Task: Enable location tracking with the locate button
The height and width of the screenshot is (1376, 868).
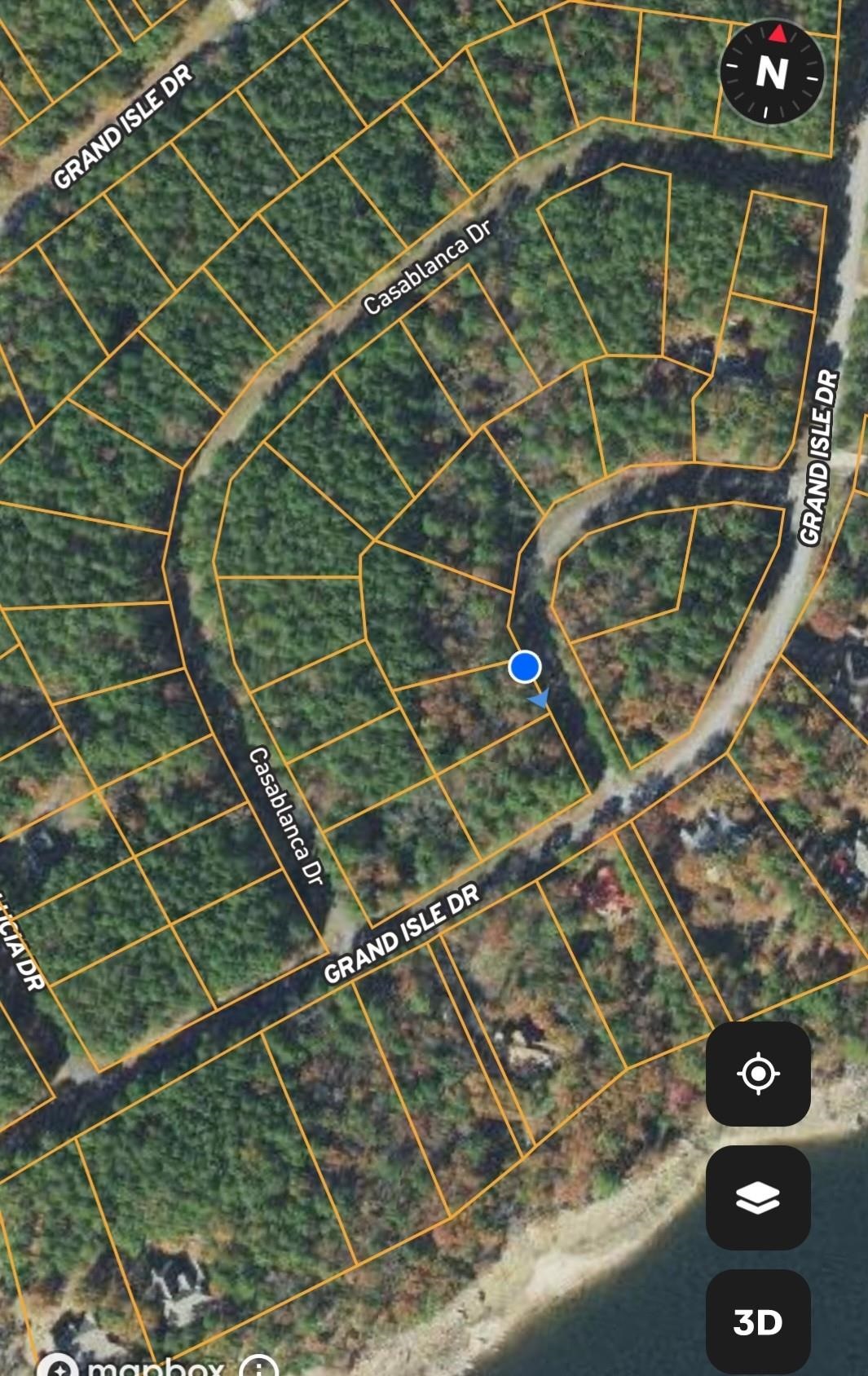Action: coord(760,1074)
